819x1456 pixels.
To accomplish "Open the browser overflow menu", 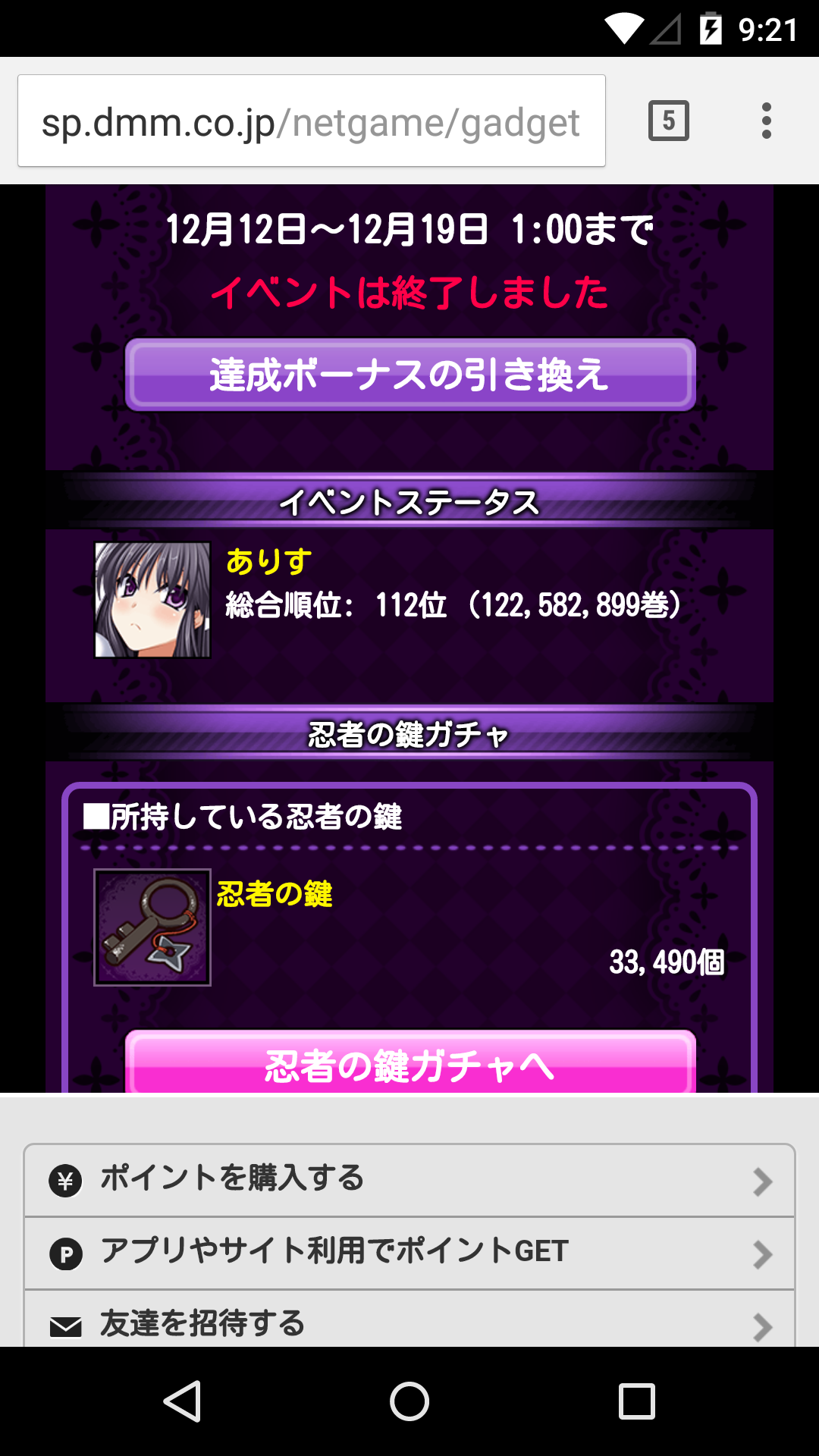I will 766,121.
